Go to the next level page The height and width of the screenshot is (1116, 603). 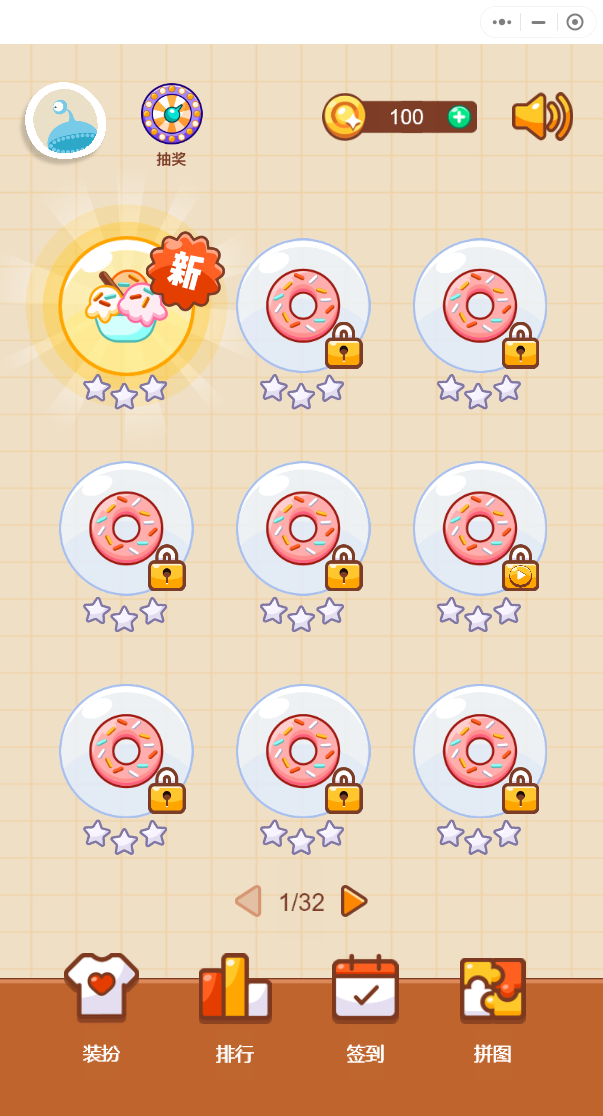[x=354, y=901]
